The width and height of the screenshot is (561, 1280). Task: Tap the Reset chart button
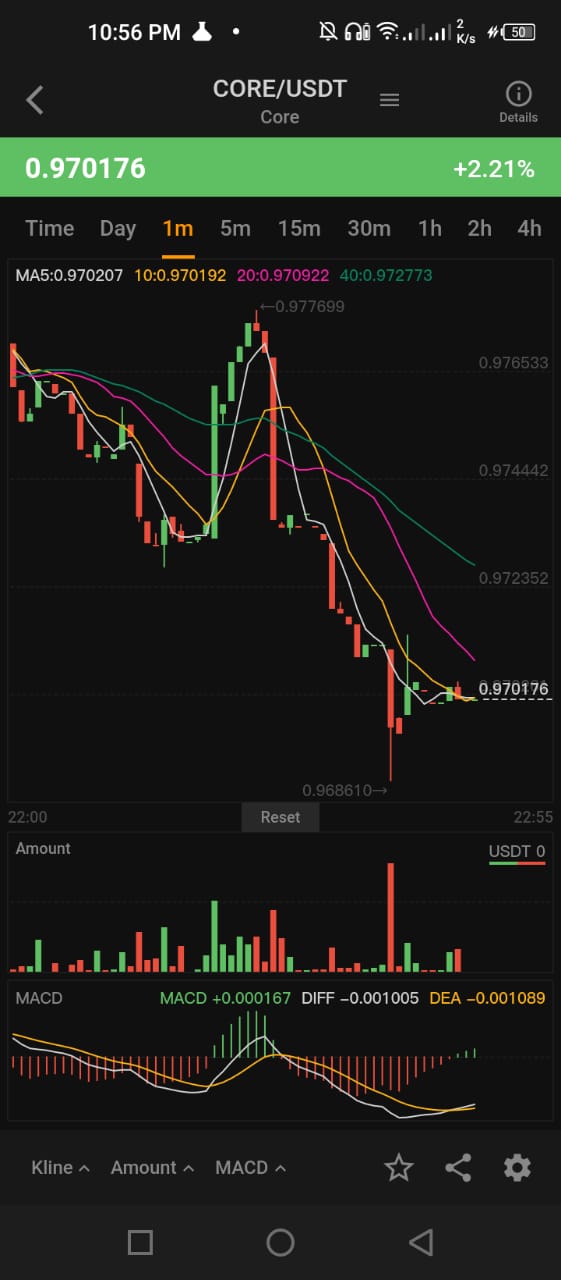pos(280,817)
